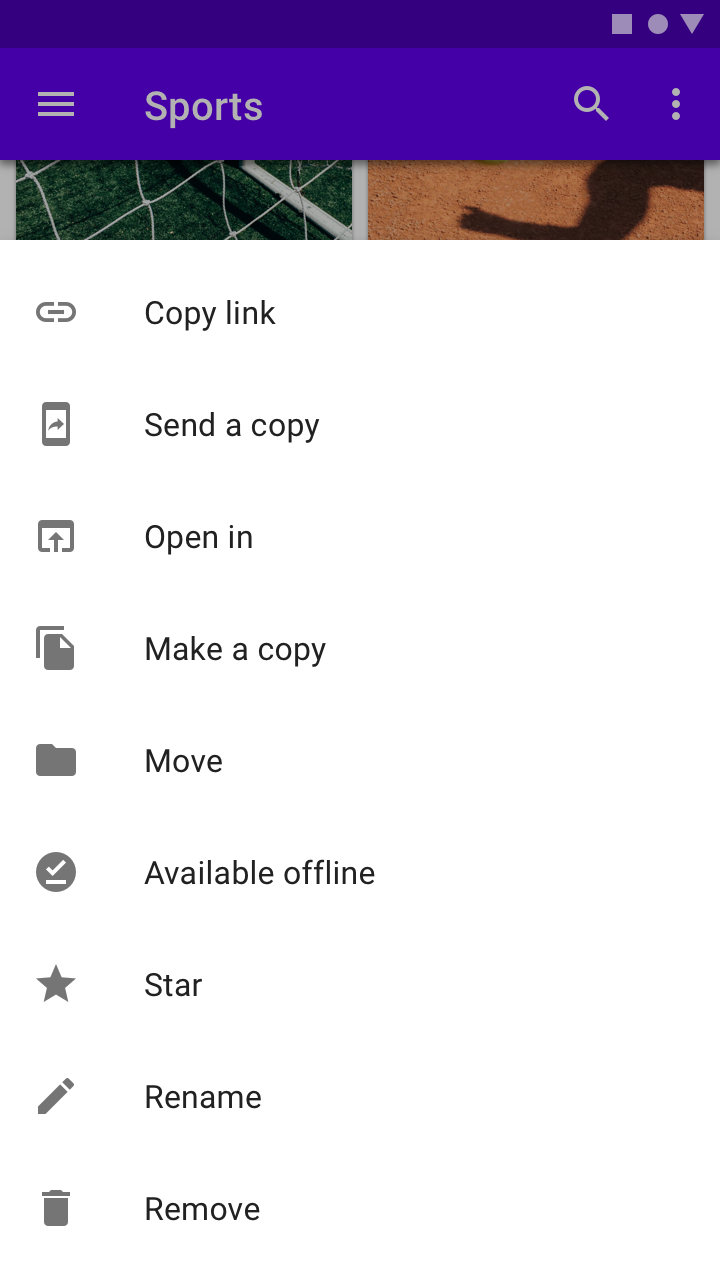Enable Available offline

pyautogui.click(x=360, y=873)
